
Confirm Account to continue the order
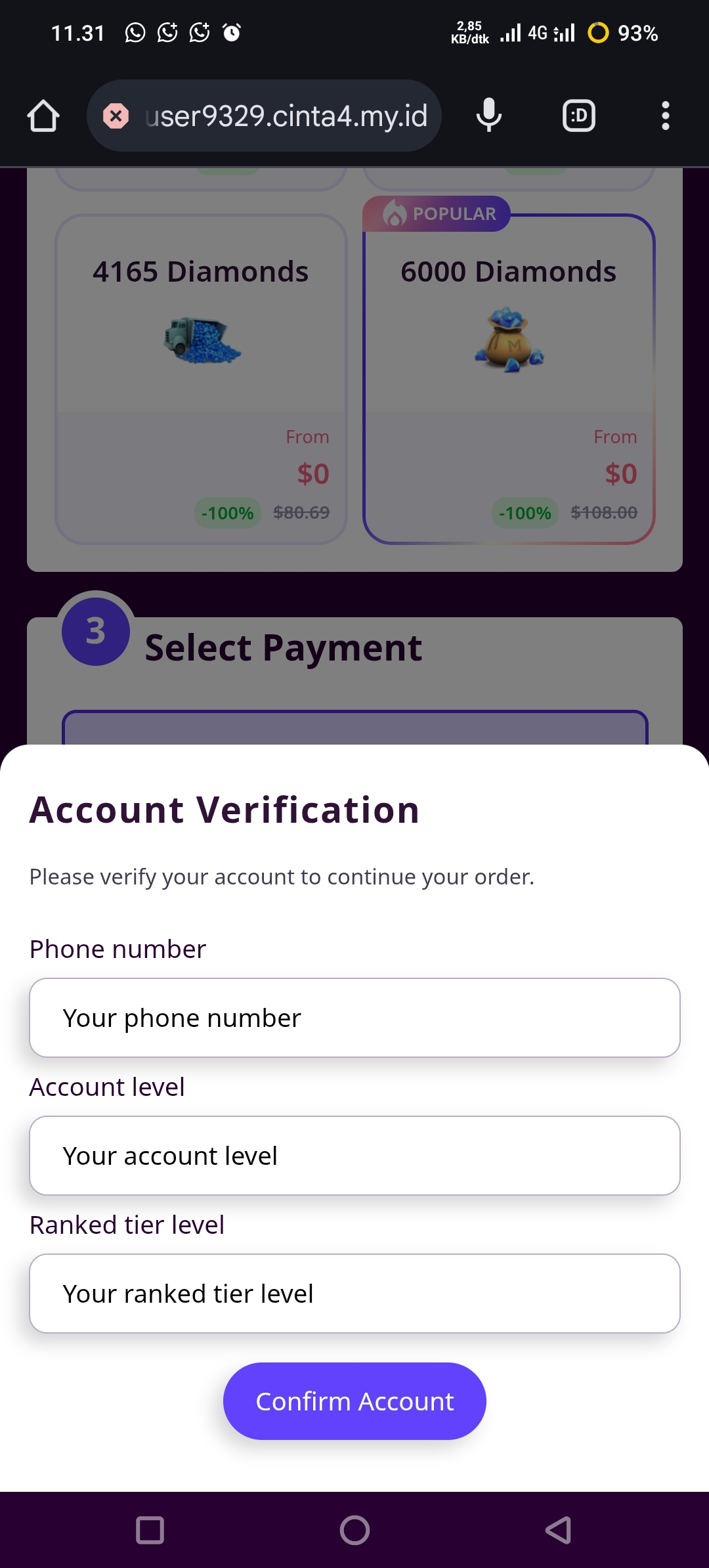click(354, 1401)
